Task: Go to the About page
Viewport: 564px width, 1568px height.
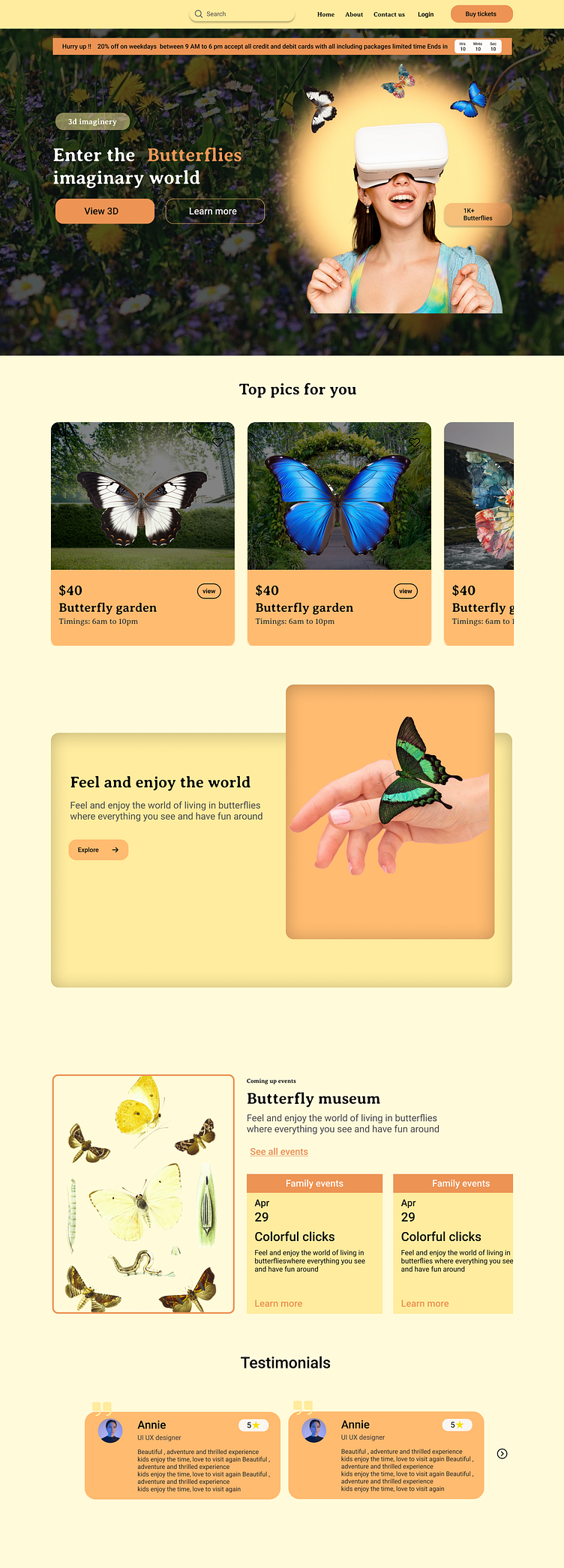Action: tap(354, 14)
